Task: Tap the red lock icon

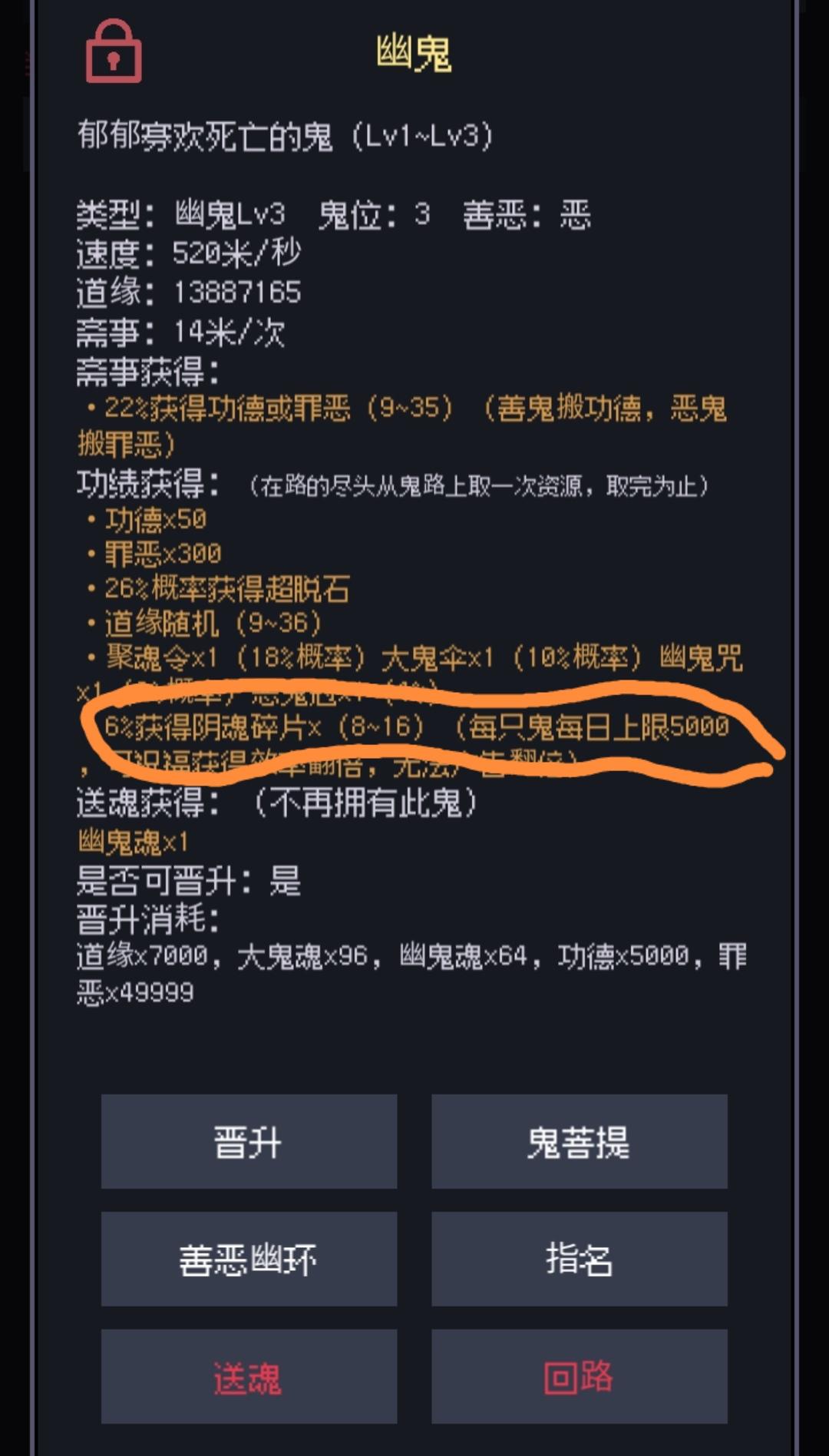Action: pos(114,51)
